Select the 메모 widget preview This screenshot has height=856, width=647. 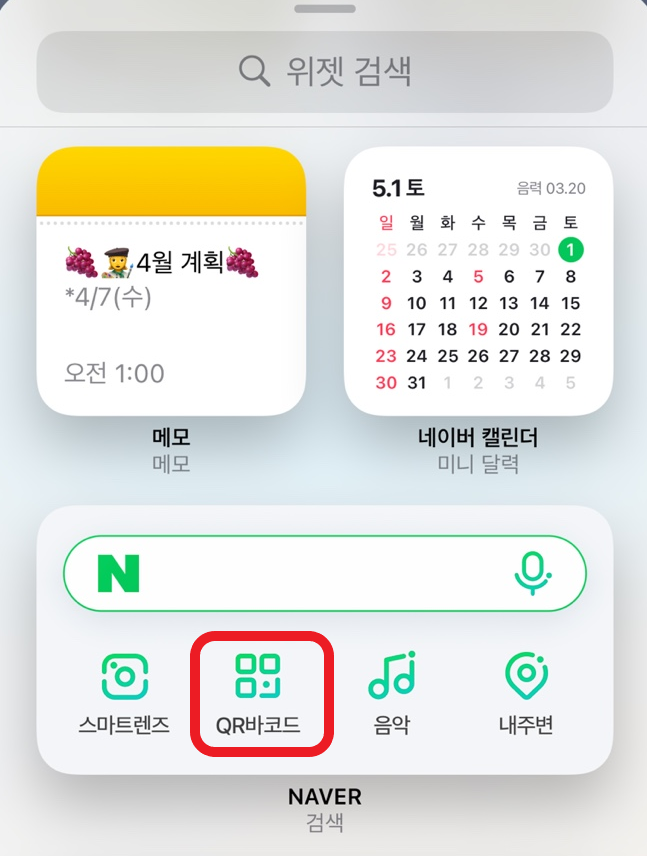coord(171,281)
